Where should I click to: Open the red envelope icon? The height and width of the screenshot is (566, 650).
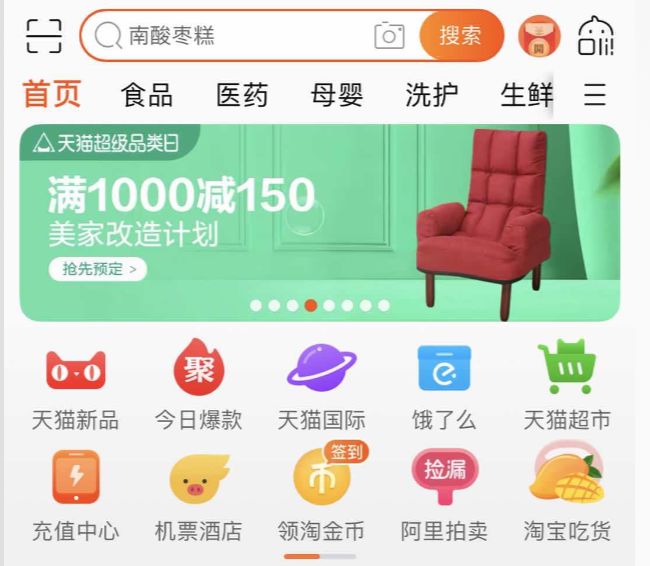coord(539,37)
